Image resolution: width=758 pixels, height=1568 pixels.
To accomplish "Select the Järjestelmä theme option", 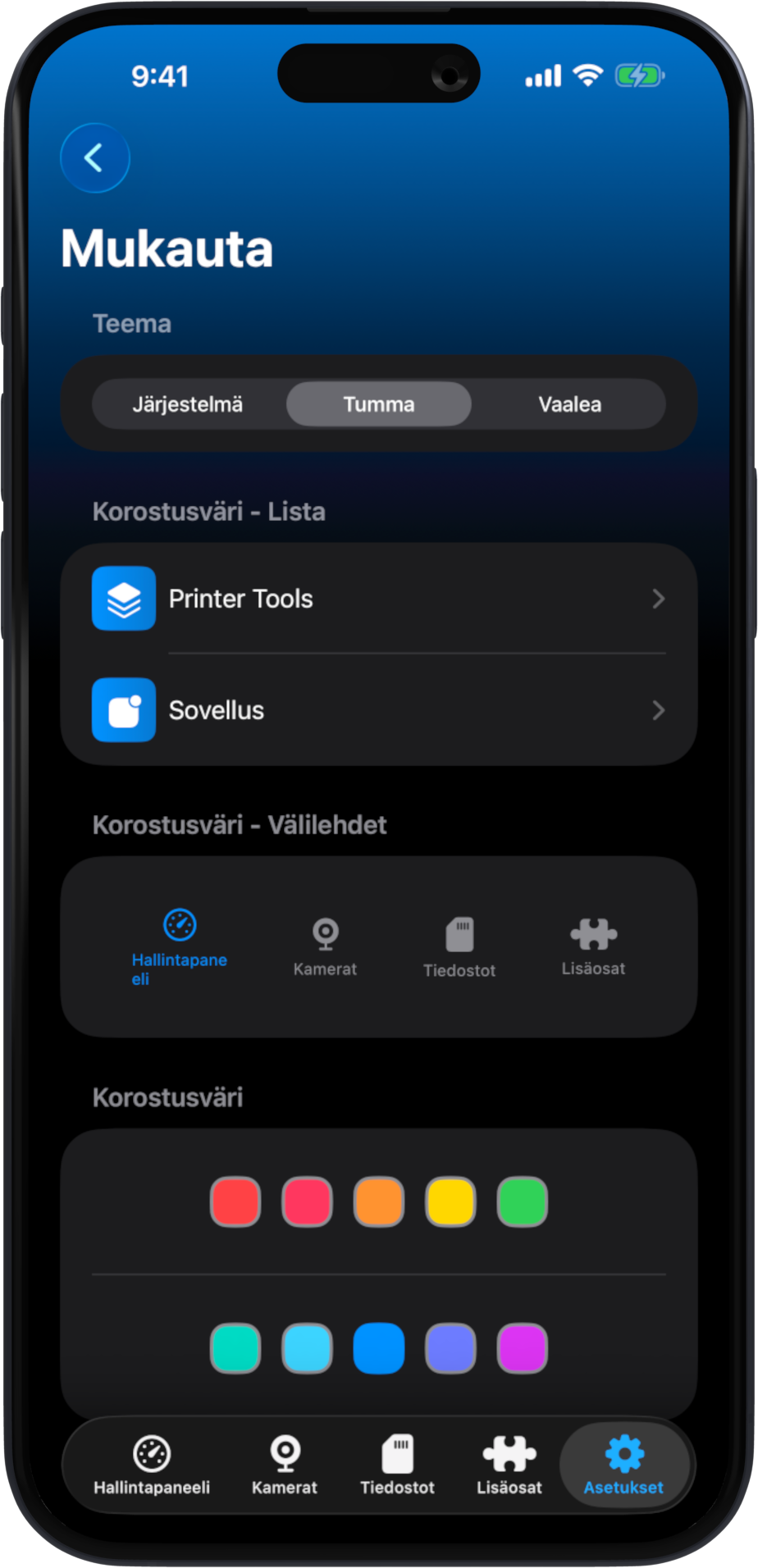I will point(188,404).
